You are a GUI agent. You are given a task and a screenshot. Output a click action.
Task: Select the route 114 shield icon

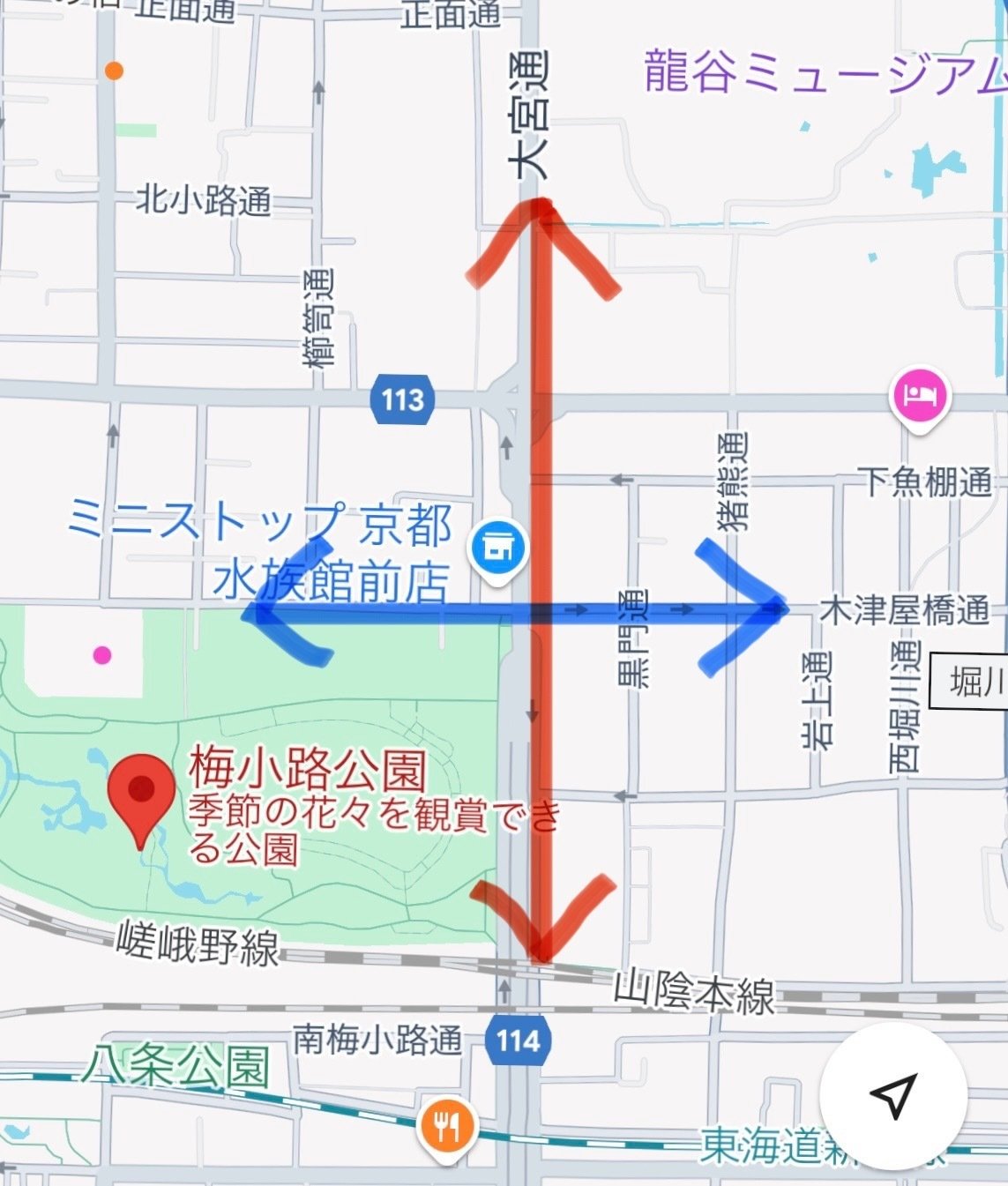coord(519,1041)
